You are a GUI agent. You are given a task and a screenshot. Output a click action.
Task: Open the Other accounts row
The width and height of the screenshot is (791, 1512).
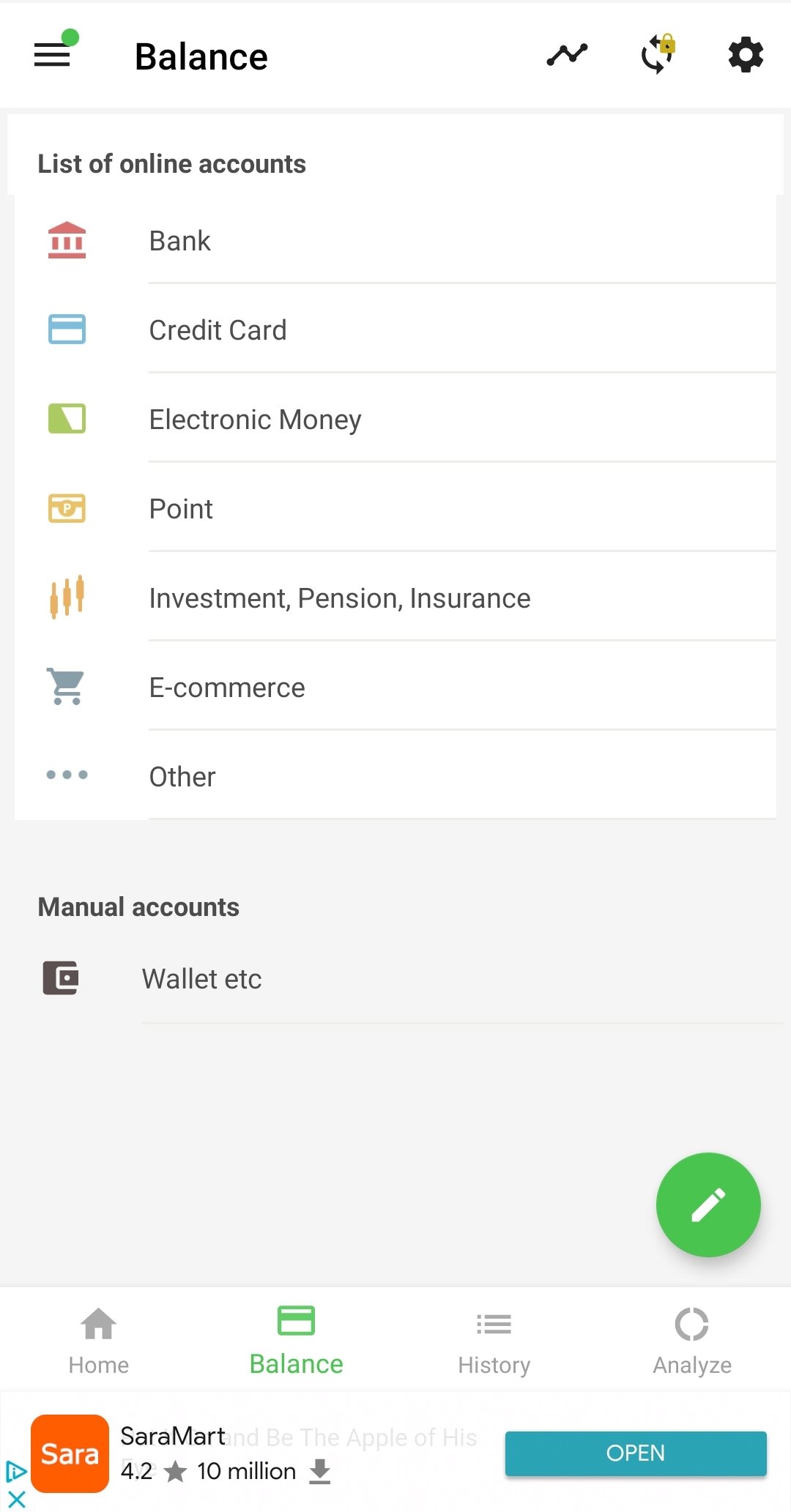coord(395,777)
